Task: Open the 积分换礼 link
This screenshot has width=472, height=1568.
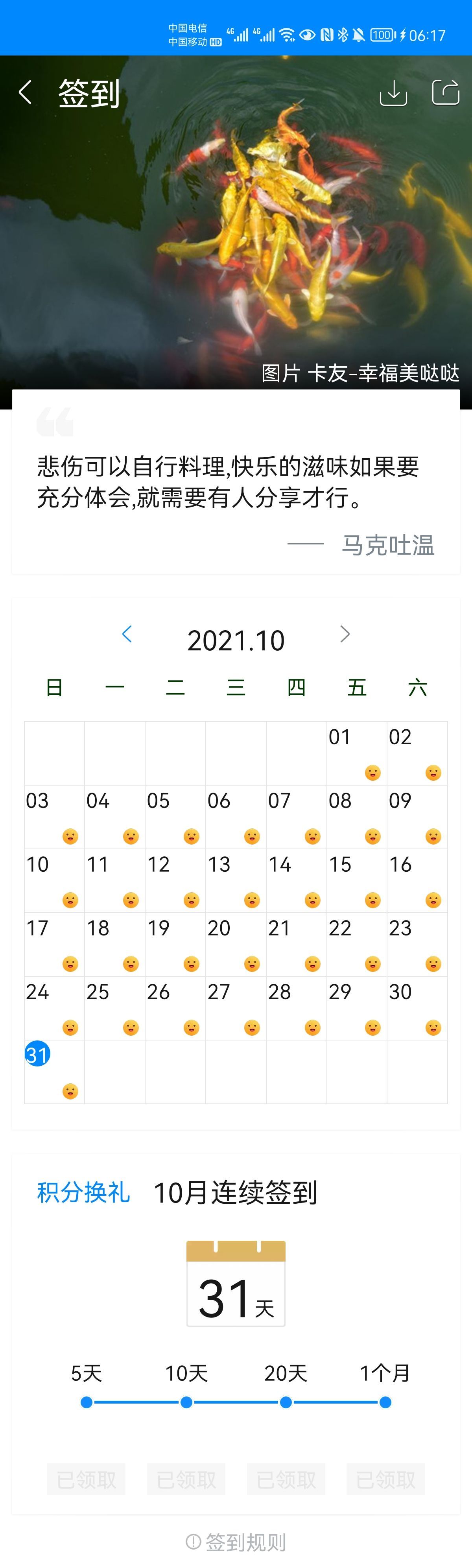Action: [83, 1192]
